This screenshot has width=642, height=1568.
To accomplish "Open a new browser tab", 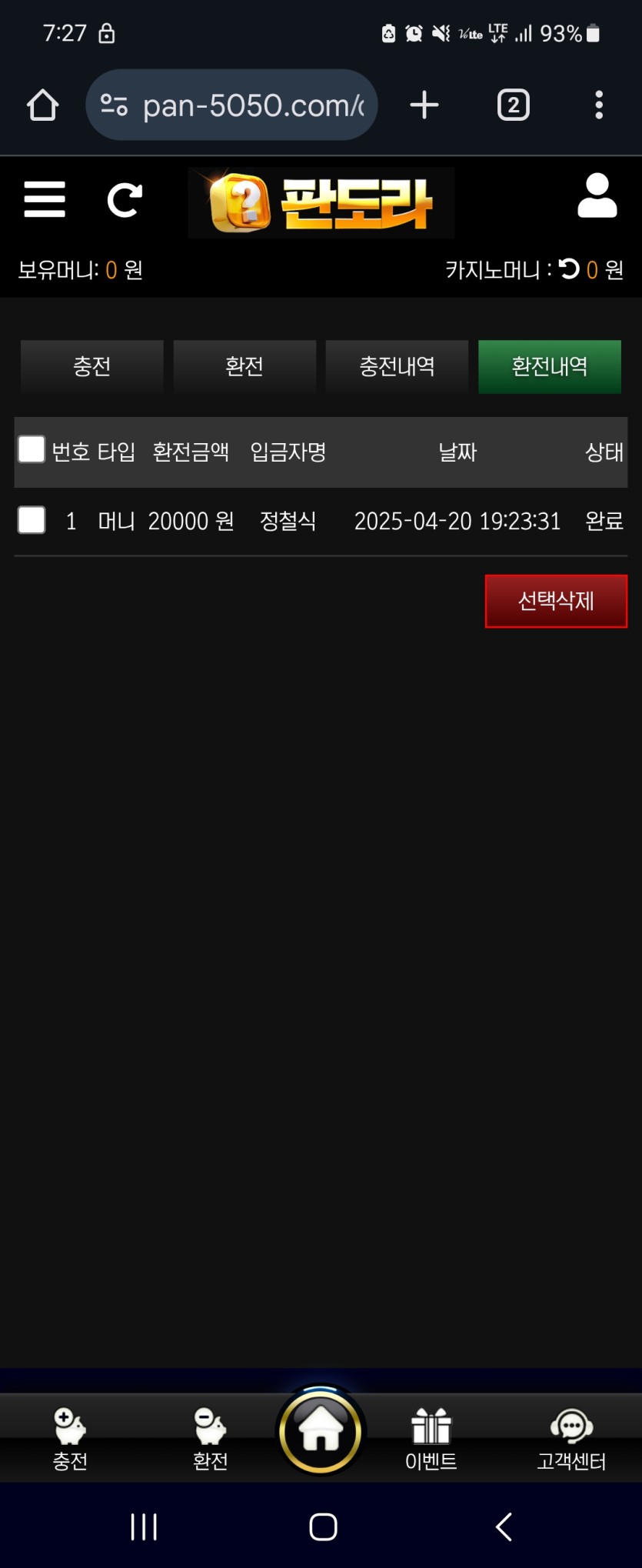I will [424, 105].
